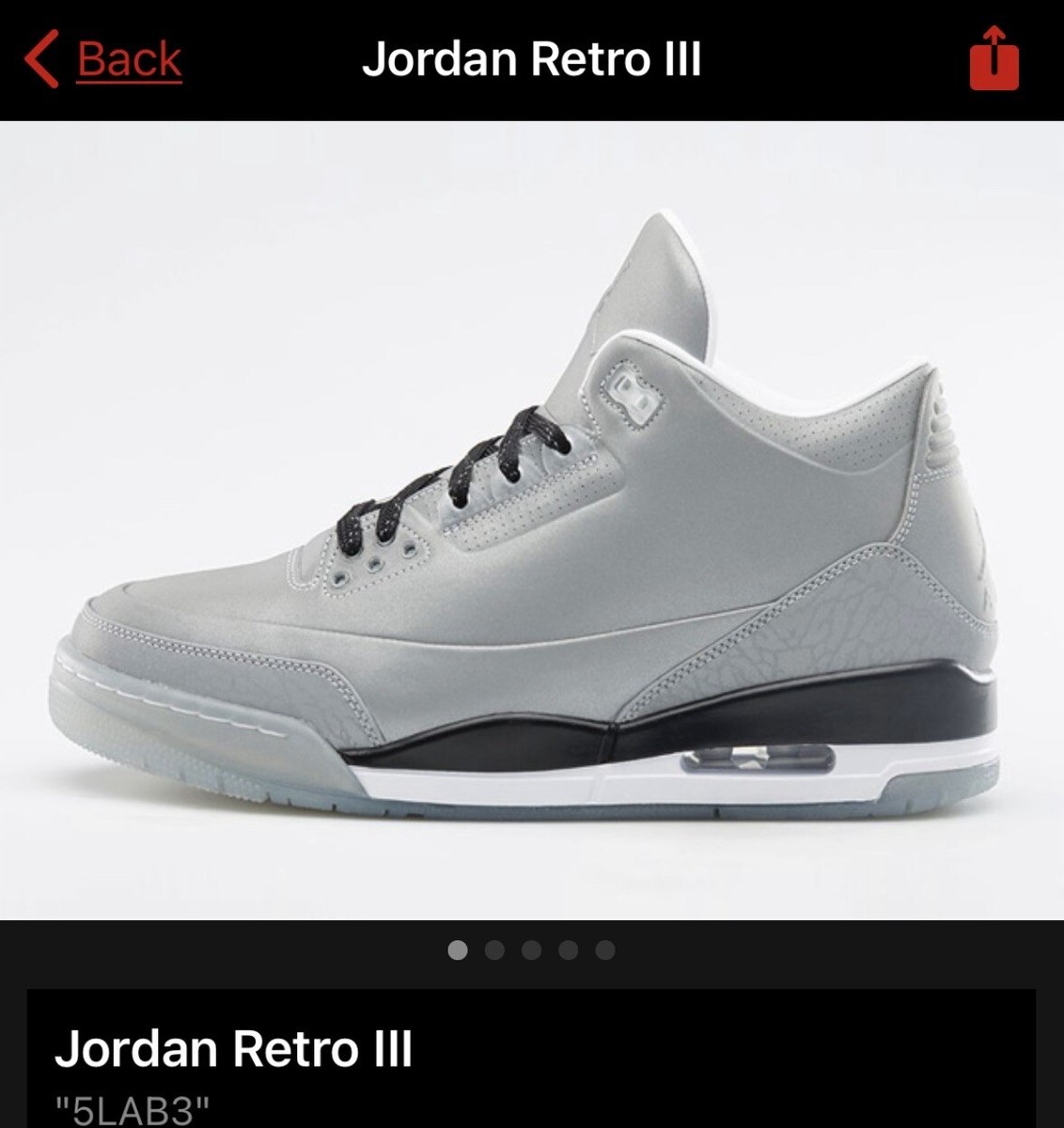Share this Jordan Retro III shoe
Screen dimensions: 1064x1128
[994, 58]
